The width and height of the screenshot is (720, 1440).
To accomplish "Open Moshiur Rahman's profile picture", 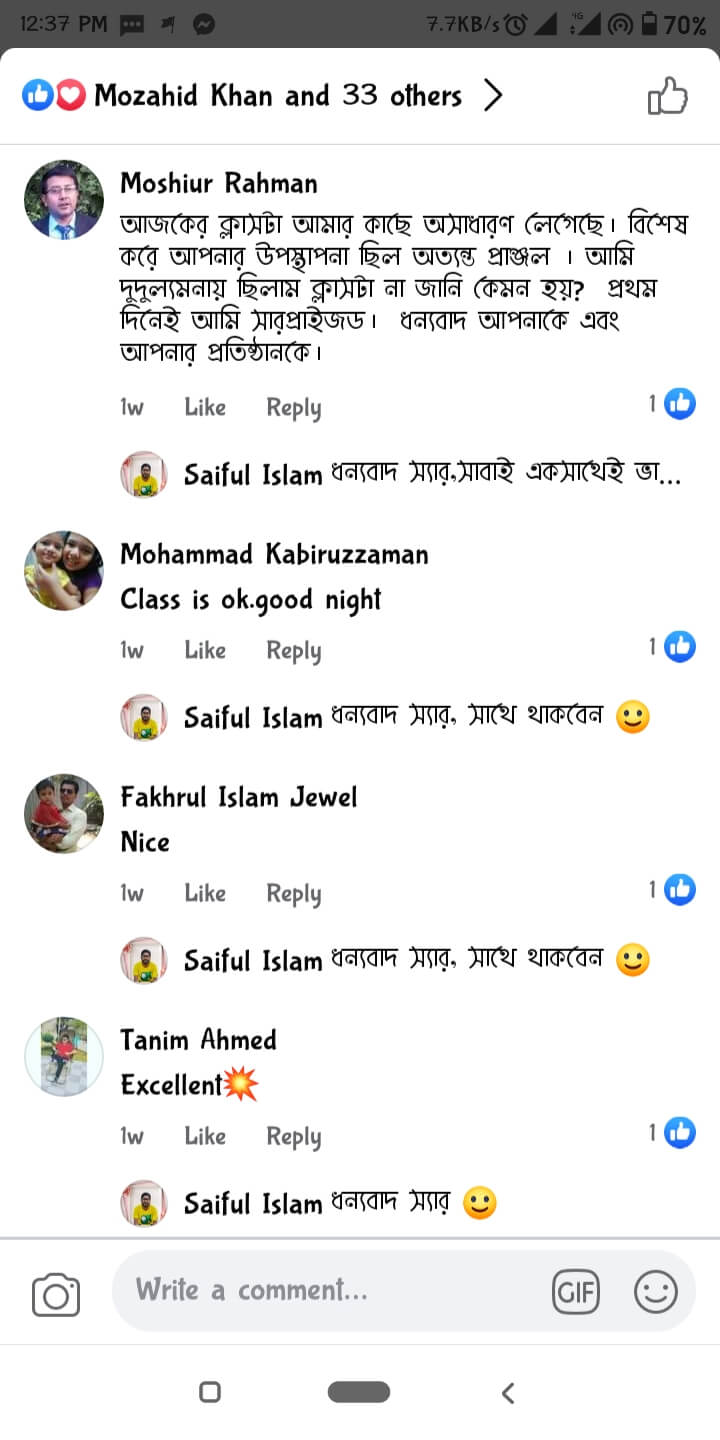I will click(64, 200).
